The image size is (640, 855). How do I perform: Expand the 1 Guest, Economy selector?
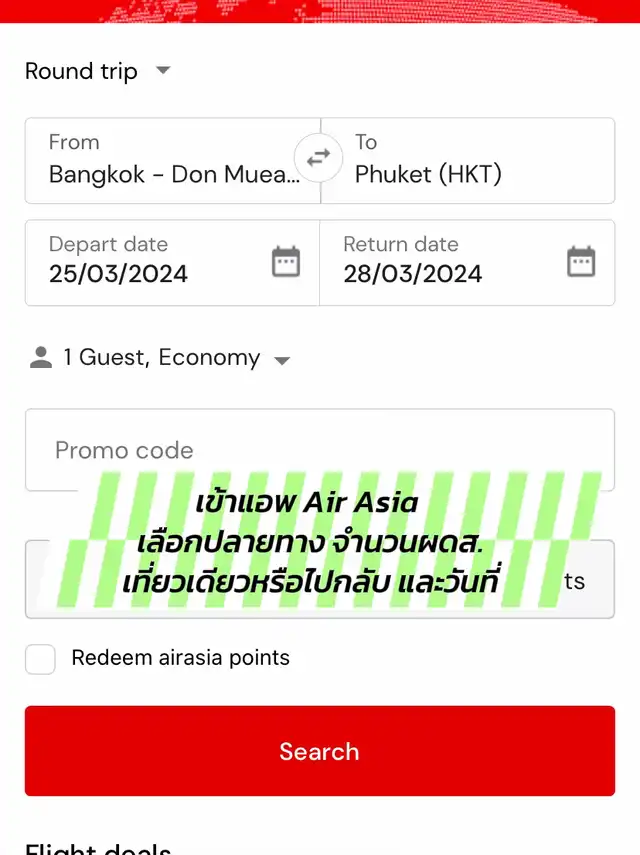click(x=160, y=358)
